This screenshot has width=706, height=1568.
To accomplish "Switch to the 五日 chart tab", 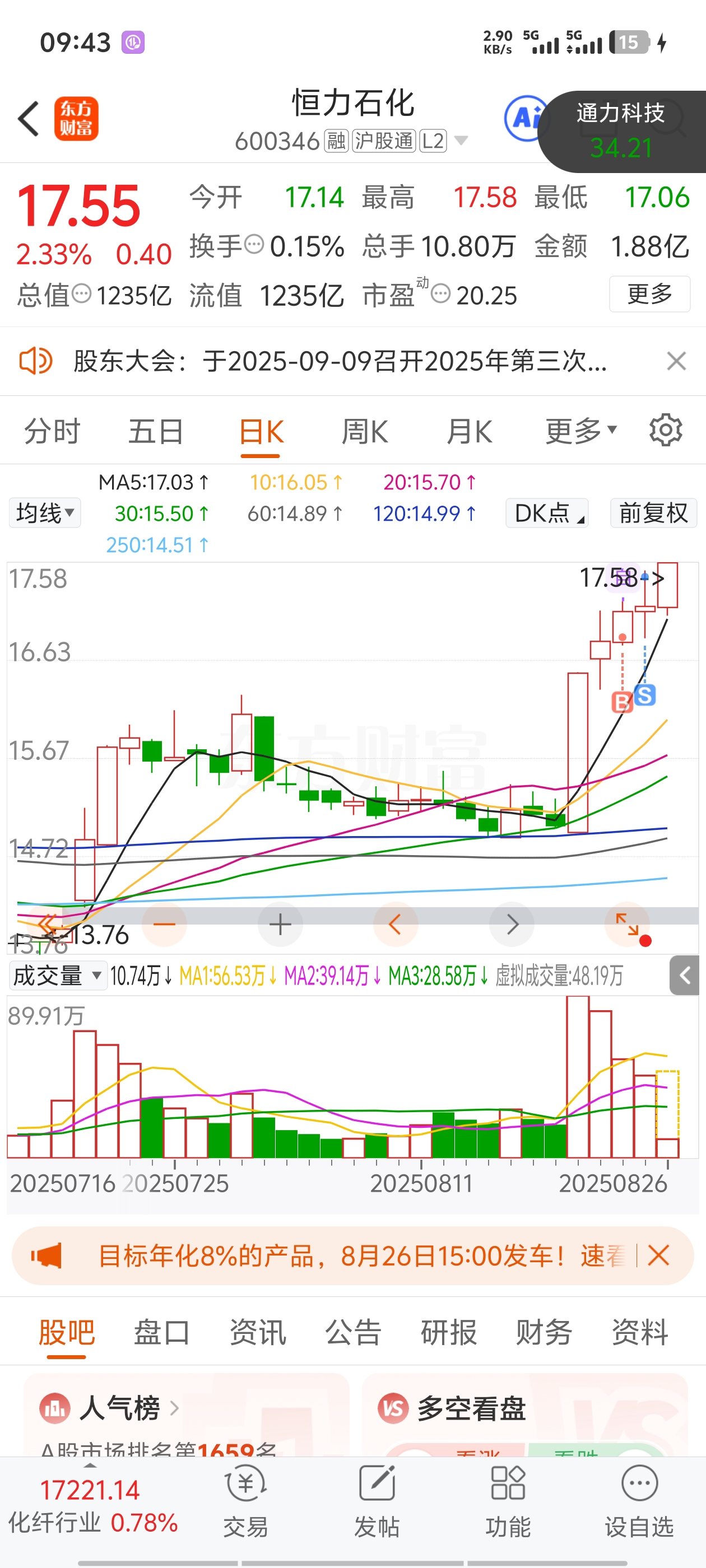I will point(156,432).
